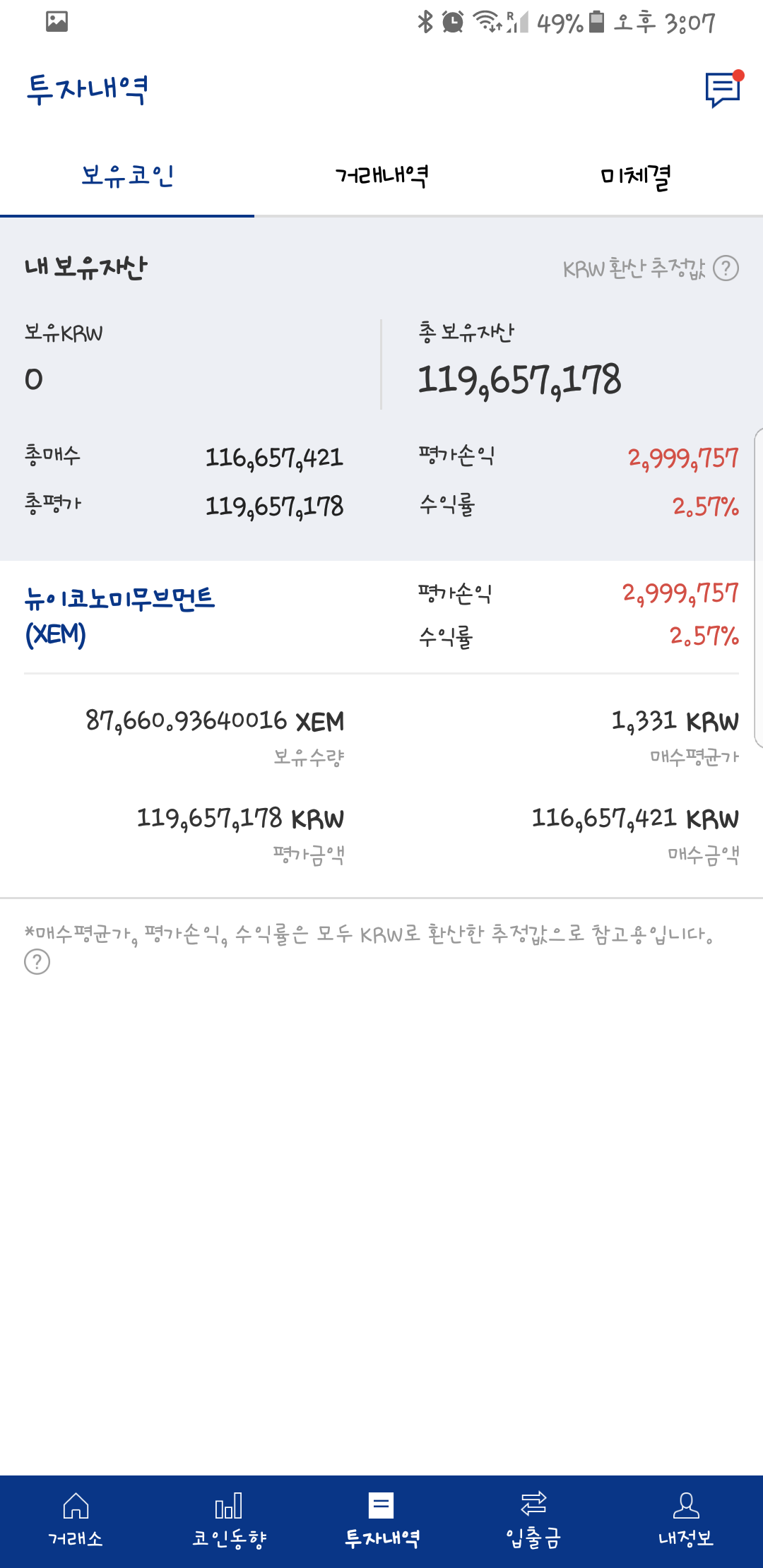763x1568 pixels.
Task: Switch to the 거래내역 tab
Action: coord(382,177)
